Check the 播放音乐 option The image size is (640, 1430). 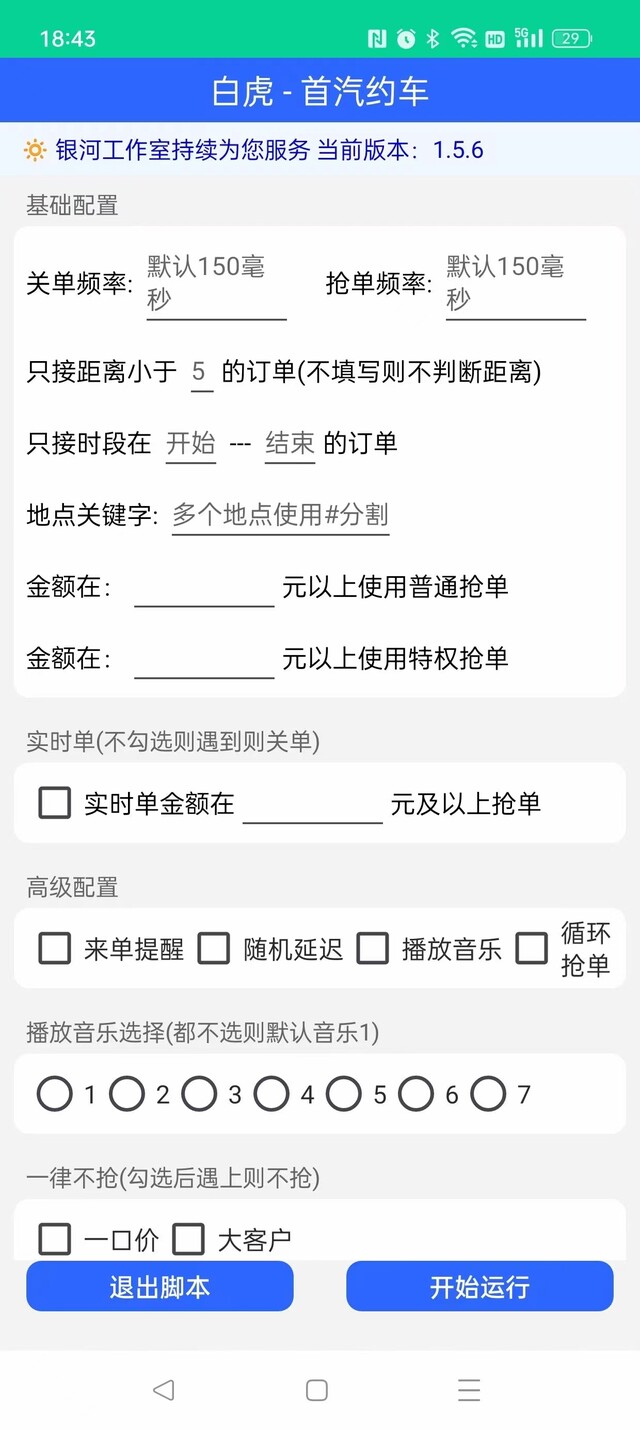373,948
